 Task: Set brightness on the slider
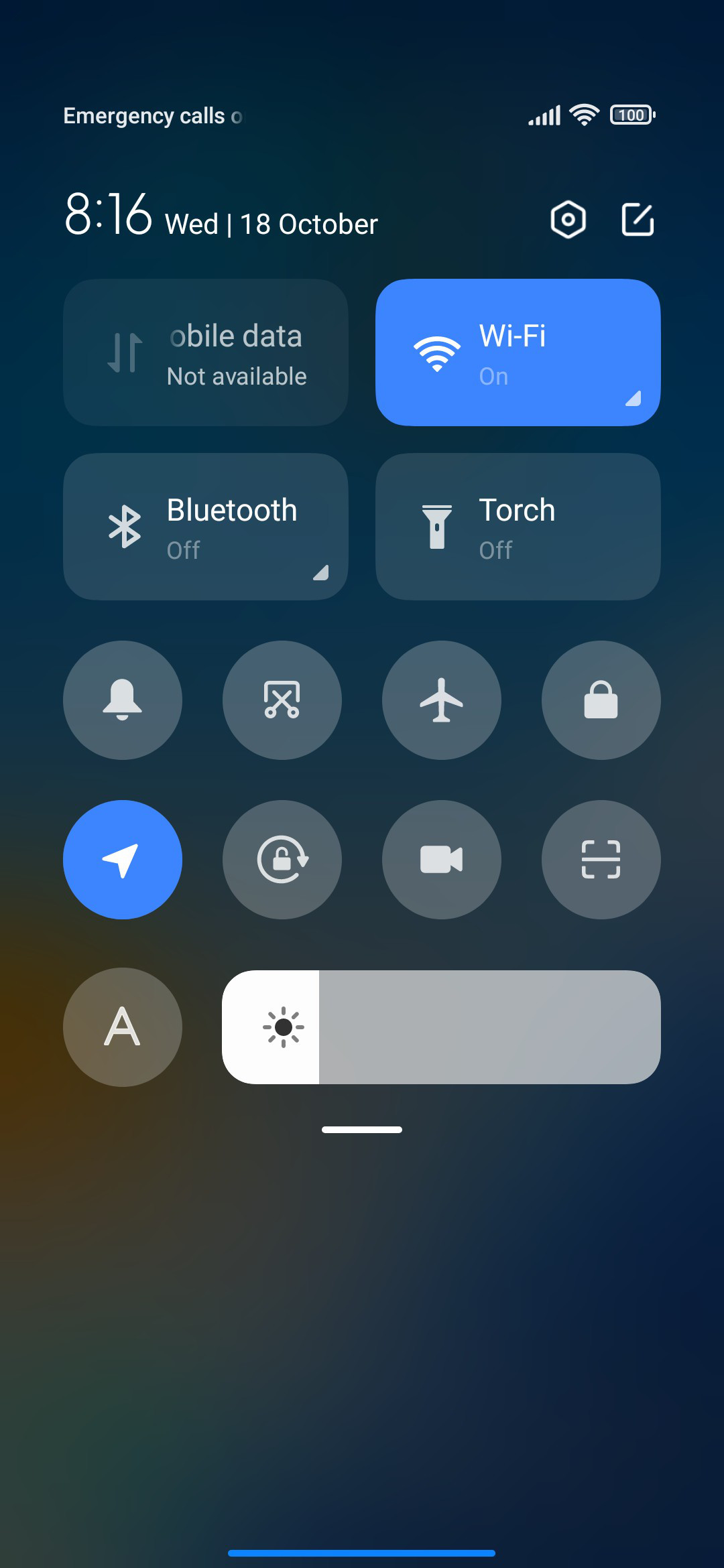pos(442,1027)
